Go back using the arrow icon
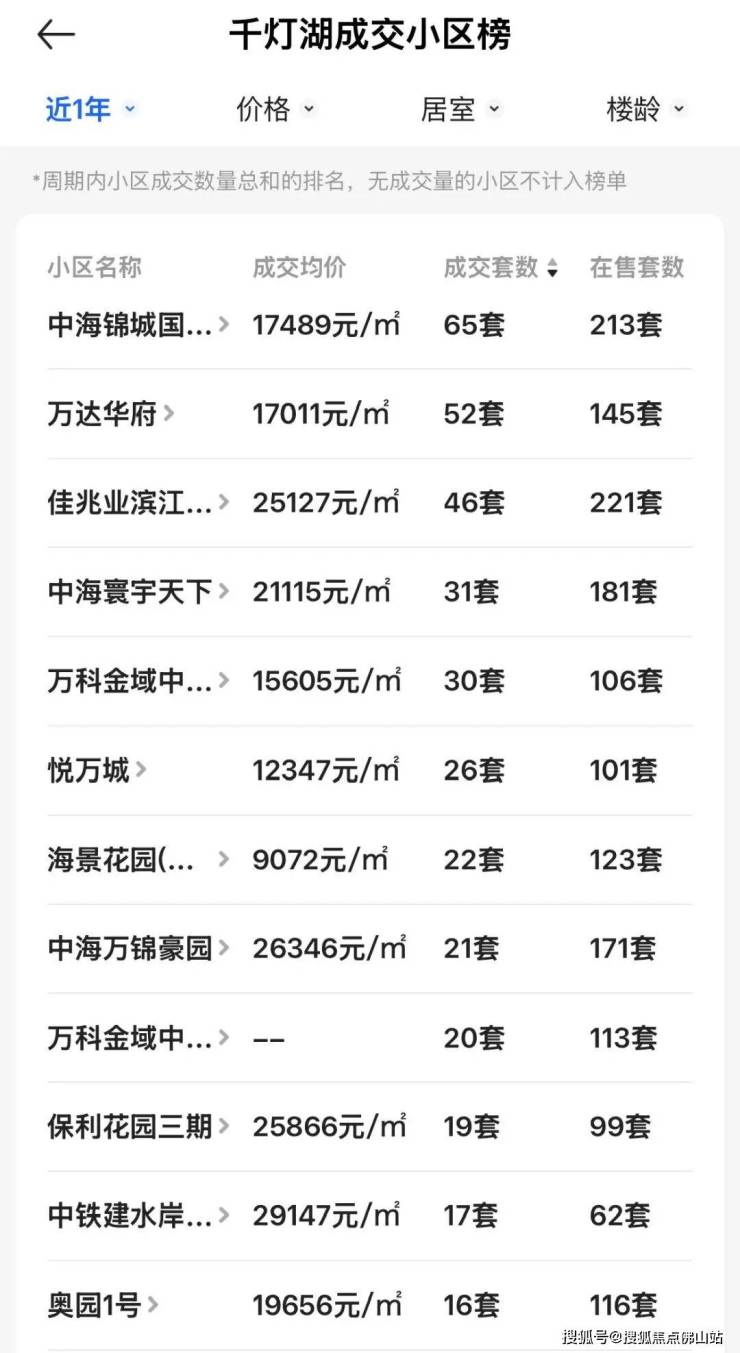740x1353 pixels. [x=56, y=35]
